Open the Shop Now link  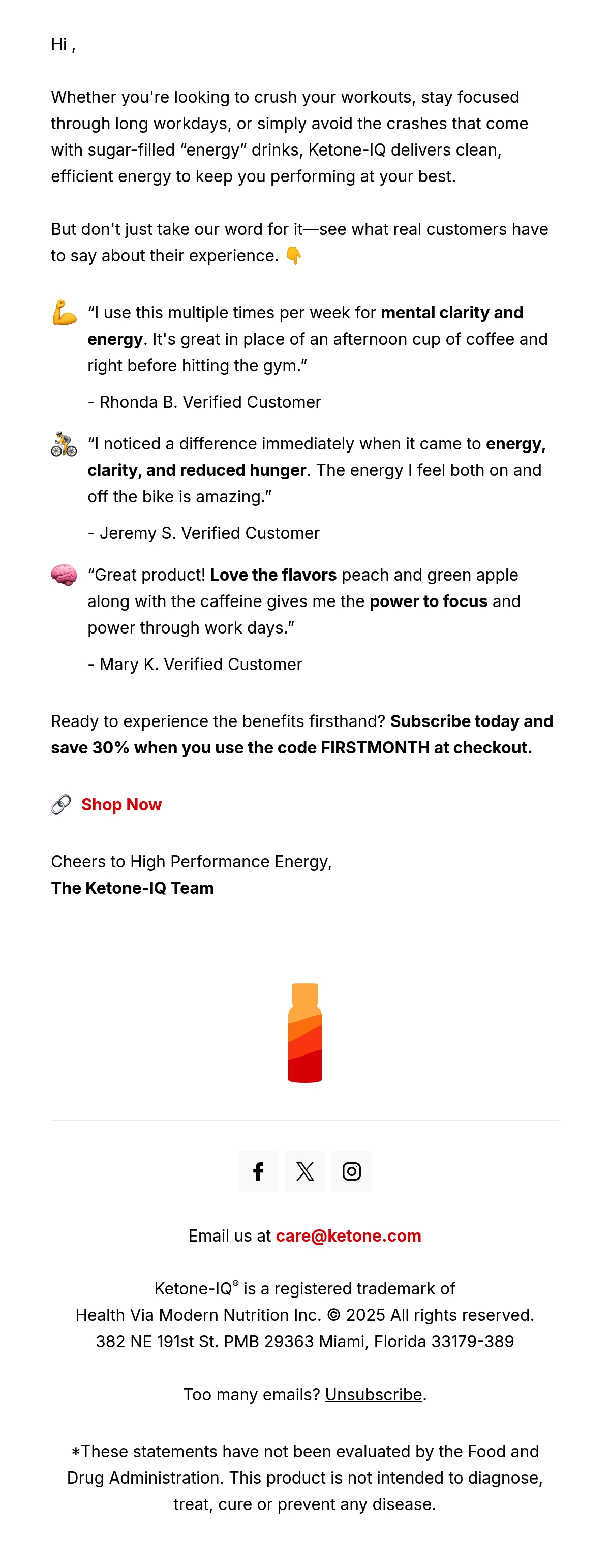[x=121, y=804]
